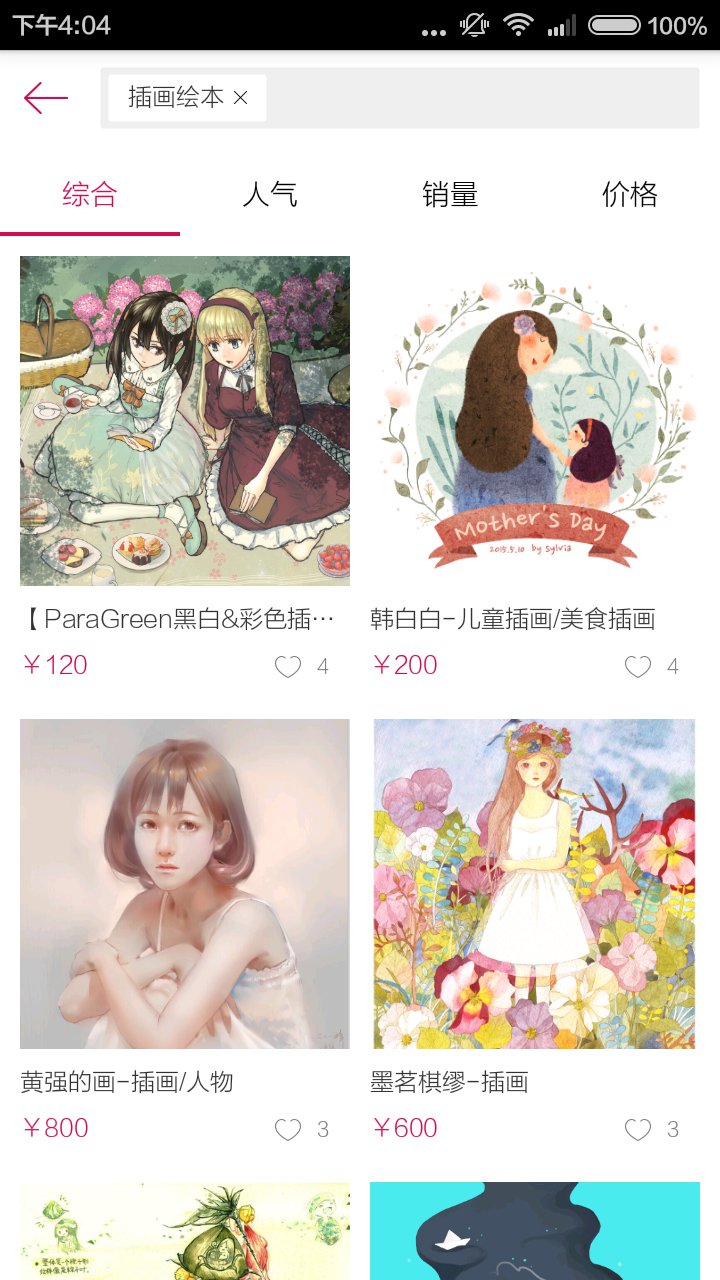Like the 墨茗棋缪 item priced ¥600

pyautogui.click(x=638, y=1130)
